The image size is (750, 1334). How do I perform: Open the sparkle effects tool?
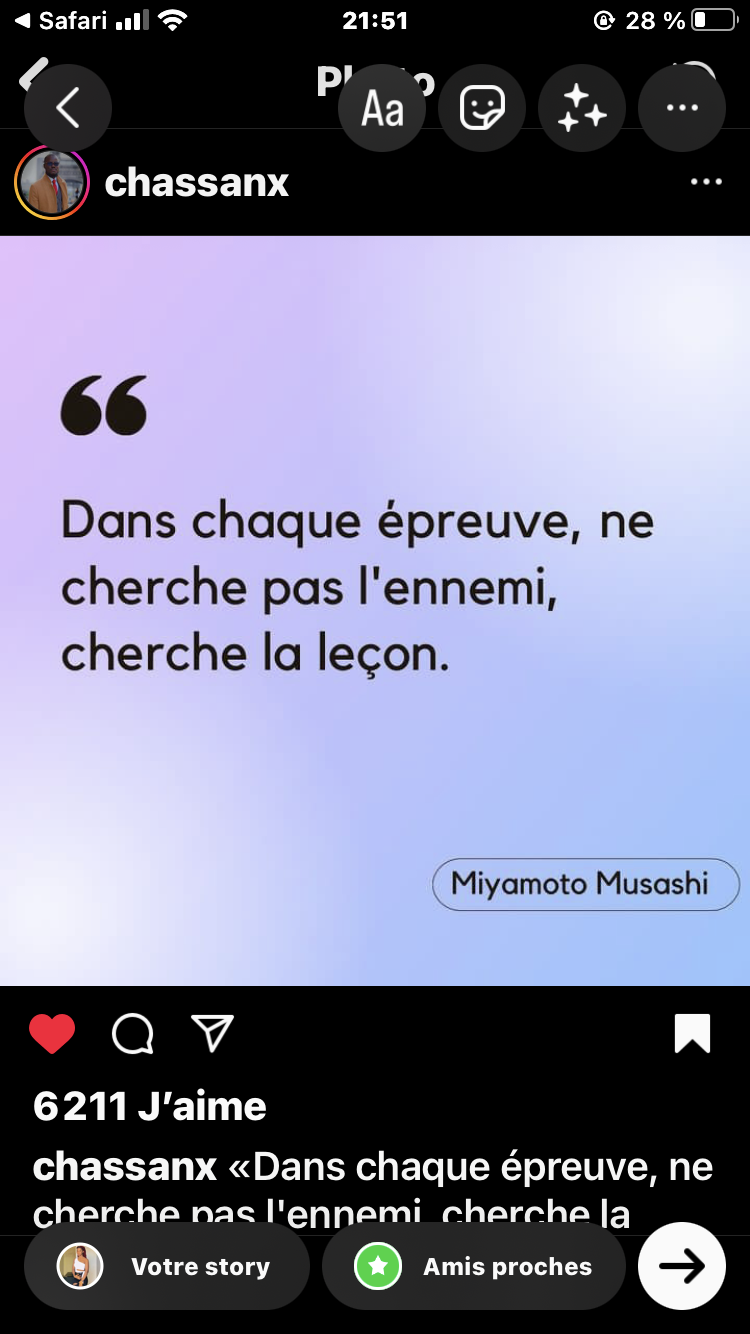(x=582, y=108)
